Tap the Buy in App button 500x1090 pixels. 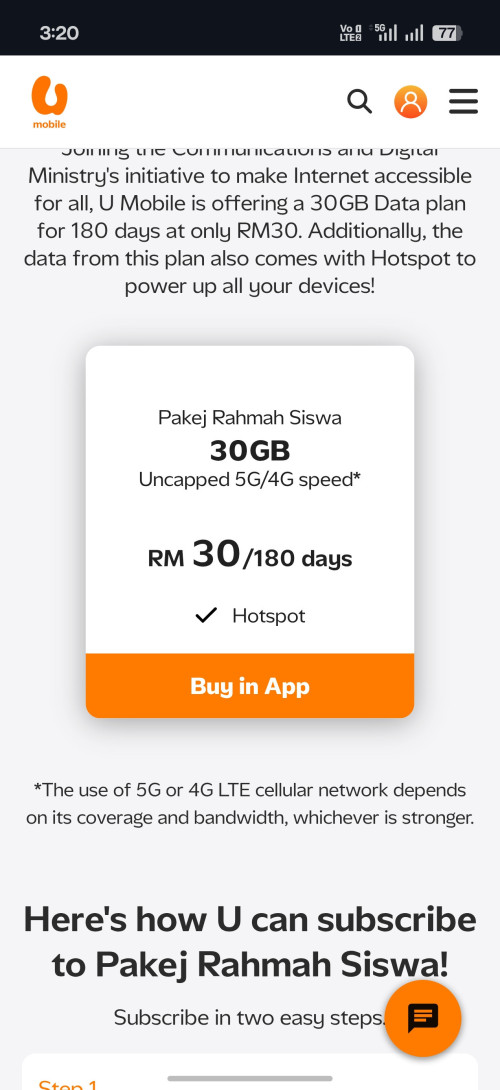tap(250, 685)
